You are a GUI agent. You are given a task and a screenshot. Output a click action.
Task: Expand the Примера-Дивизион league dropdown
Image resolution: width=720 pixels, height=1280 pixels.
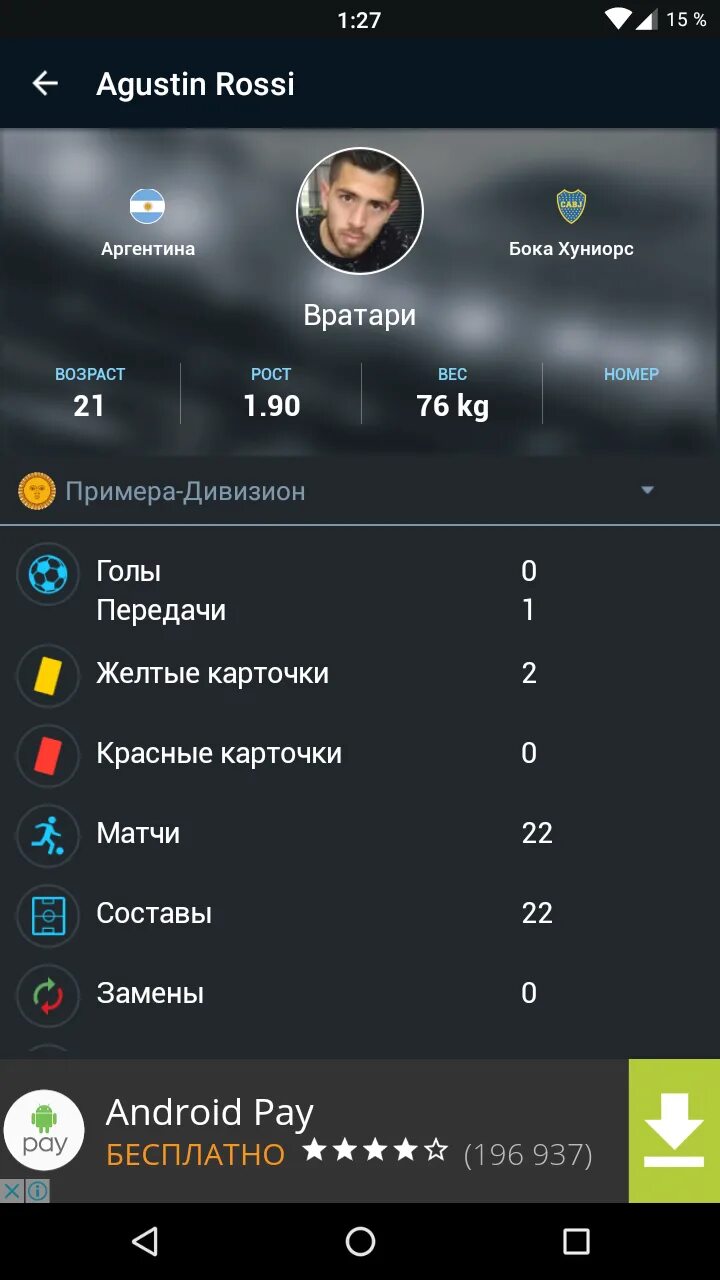(646, 490)
